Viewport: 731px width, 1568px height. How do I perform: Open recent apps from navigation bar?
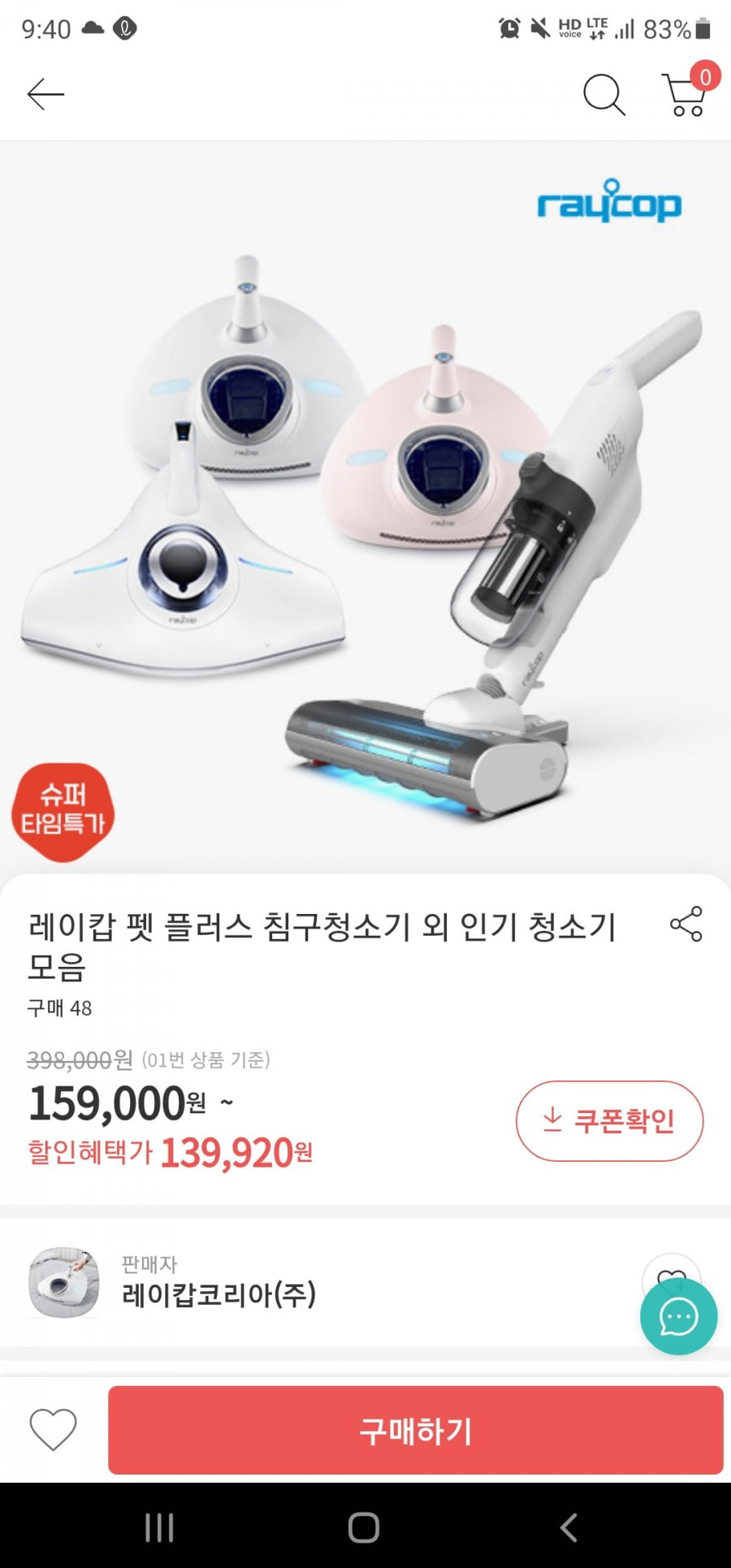click(x=159, y=1527)
